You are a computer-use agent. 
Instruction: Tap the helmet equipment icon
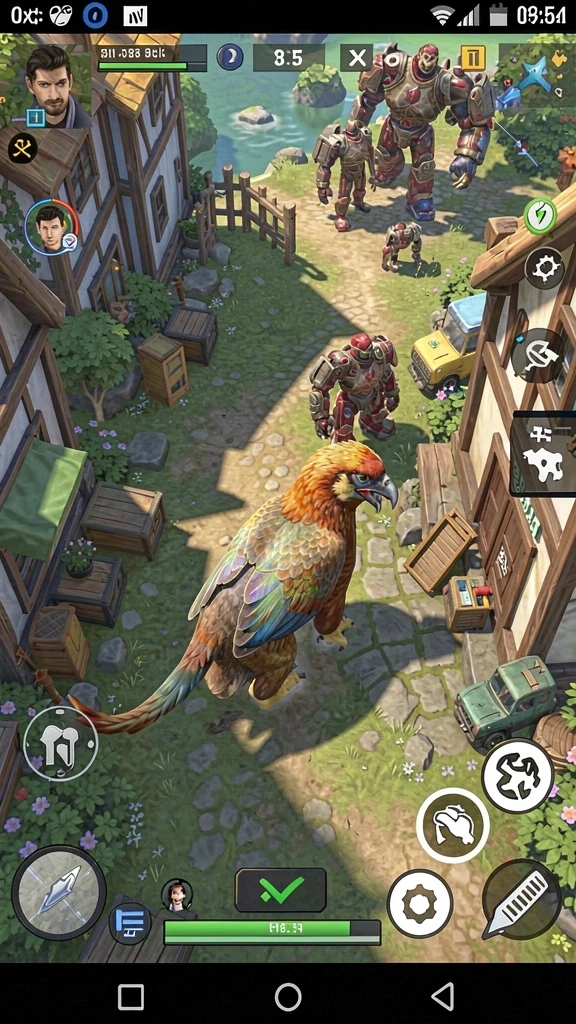536,356
